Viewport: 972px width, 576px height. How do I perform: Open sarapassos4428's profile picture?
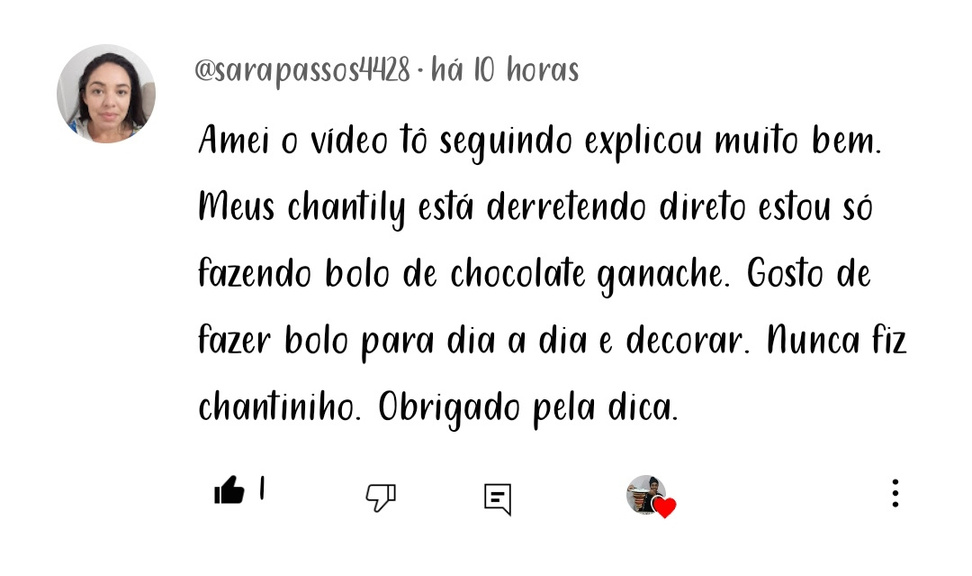106,94
